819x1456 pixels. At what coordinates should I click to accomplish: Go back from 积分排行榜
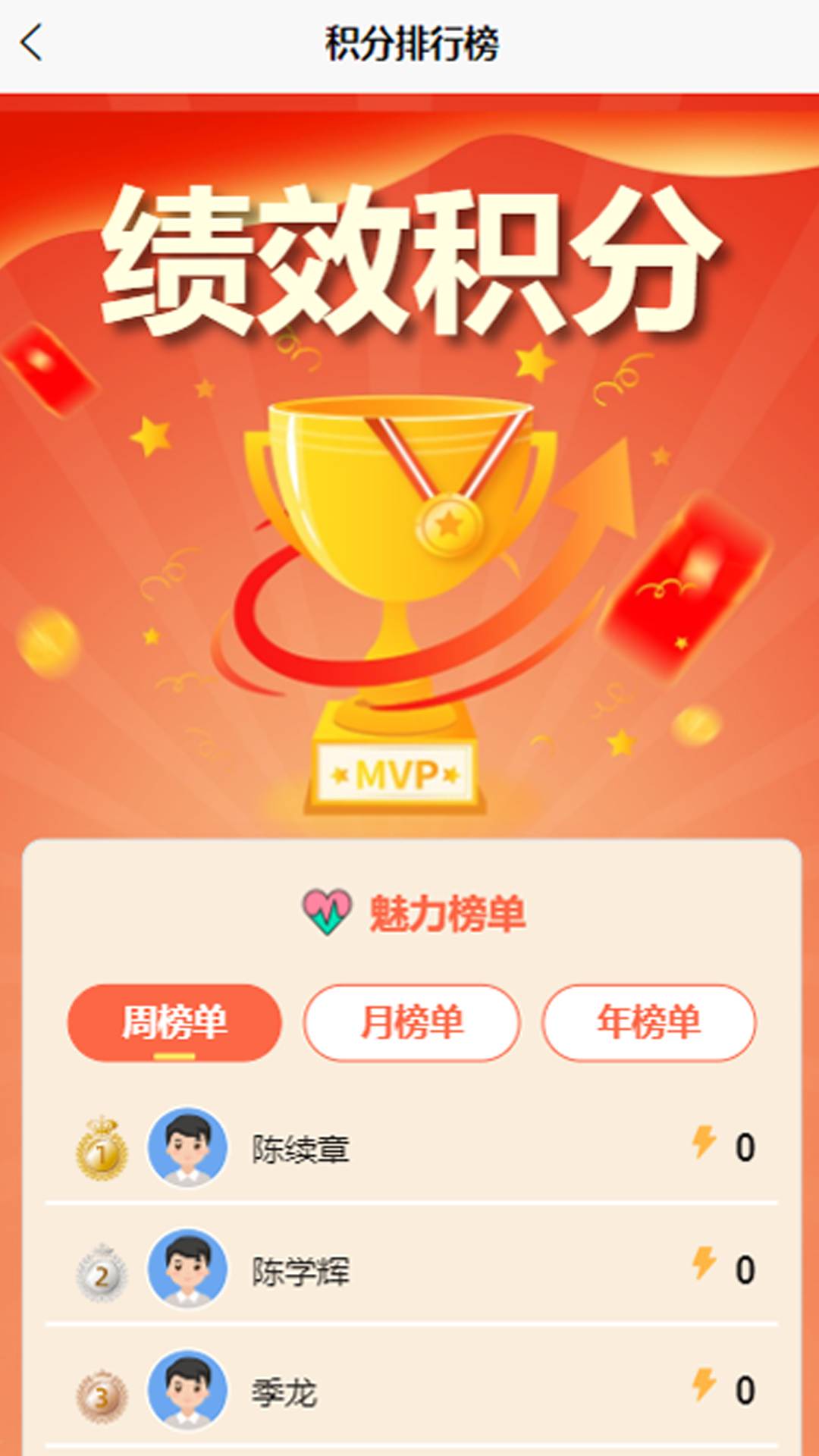click(32, 42)
